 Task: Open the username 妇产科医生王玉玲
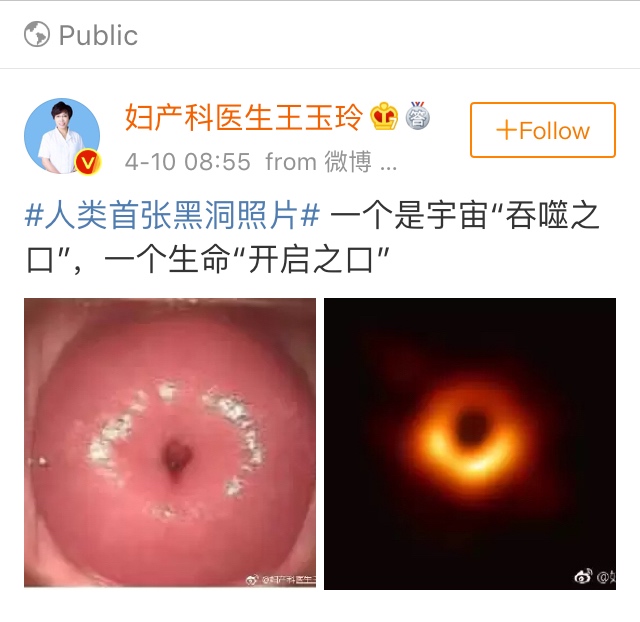(x=242, y=117)
